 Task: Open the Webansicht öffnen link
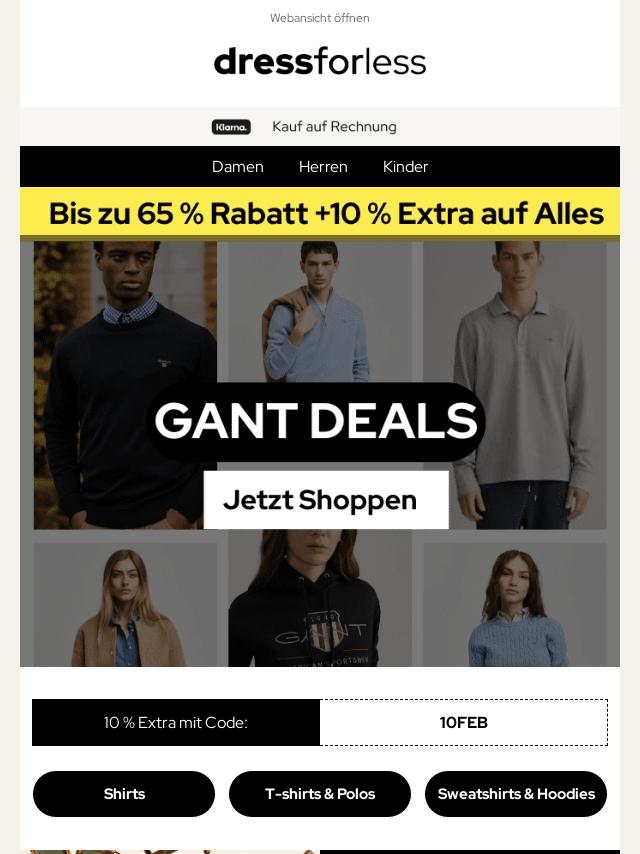[320, 18]
